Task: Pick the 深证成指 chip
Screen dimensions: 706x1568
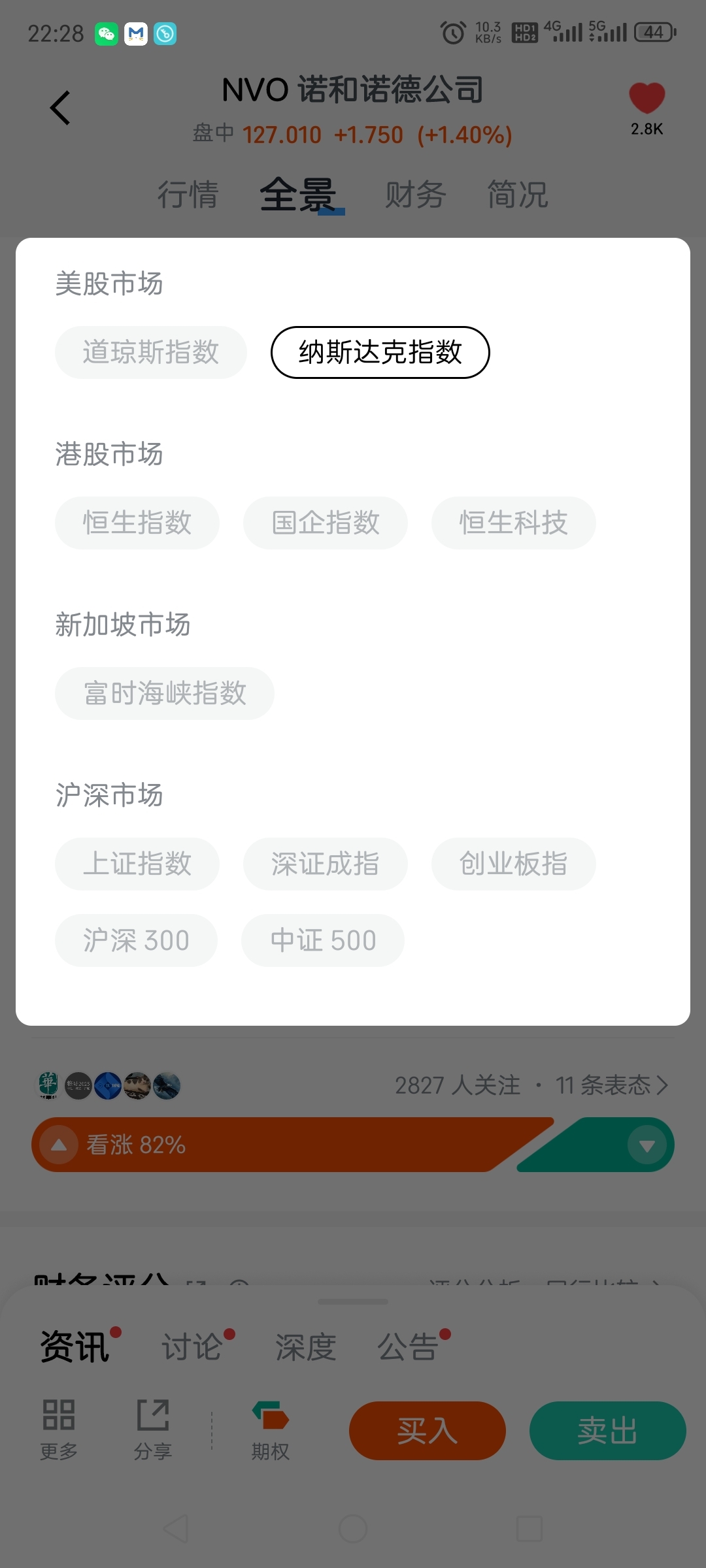Action: [326, 864]
